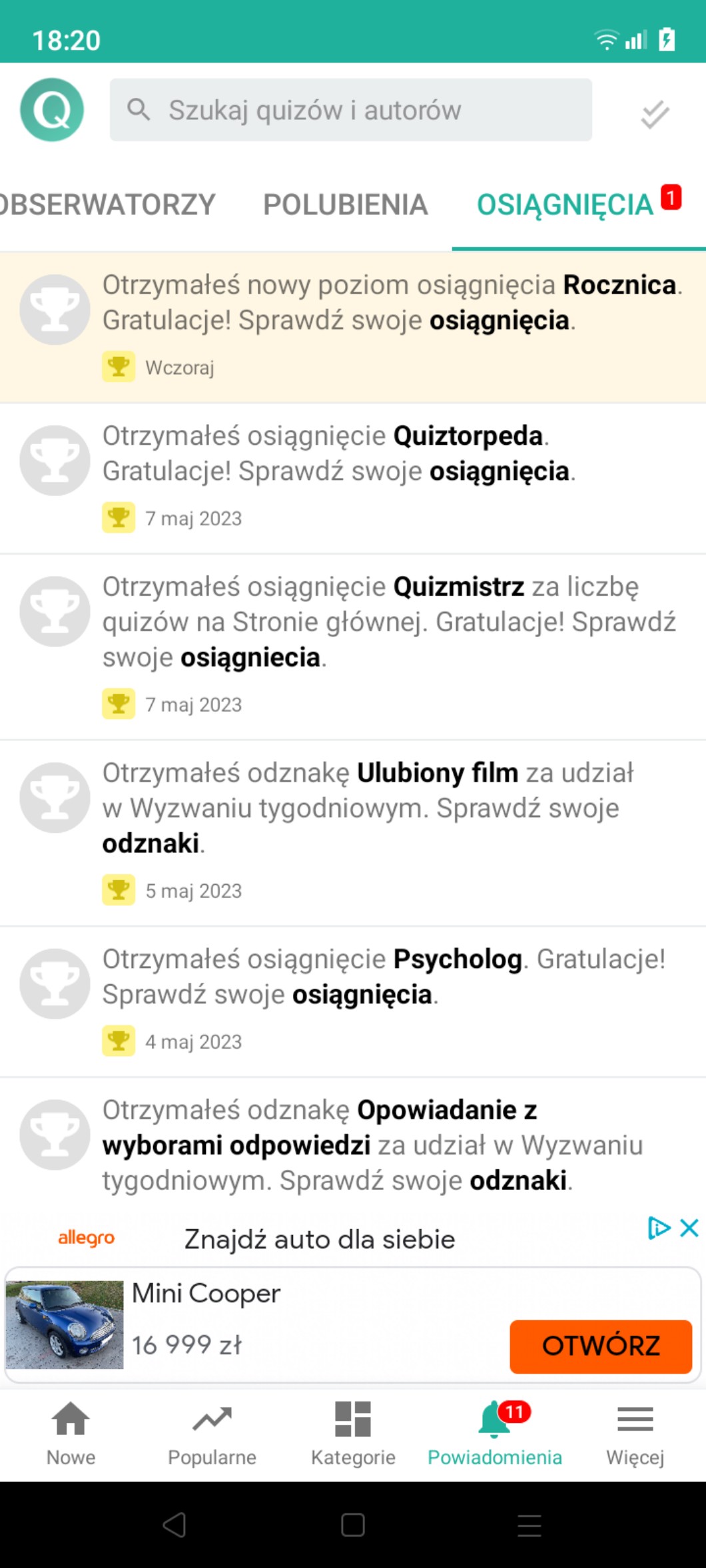This screenshot has width=706, height=1568.
Task: Tap the system back button
Action: (175, 1525)
